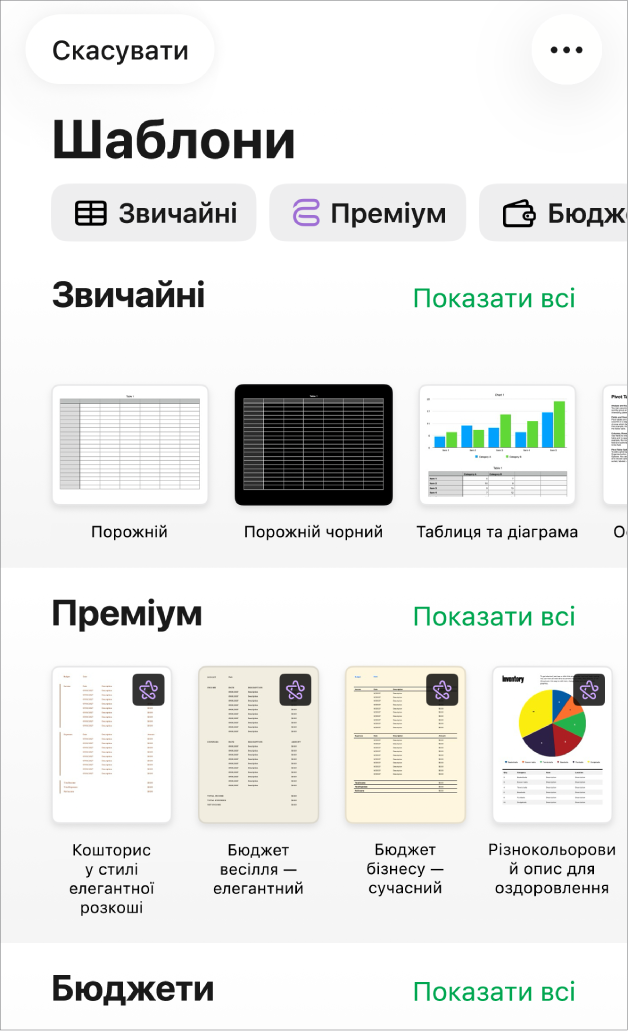
Task: Show all templates in Бюджети section
Action: click(x=494, y=992)
